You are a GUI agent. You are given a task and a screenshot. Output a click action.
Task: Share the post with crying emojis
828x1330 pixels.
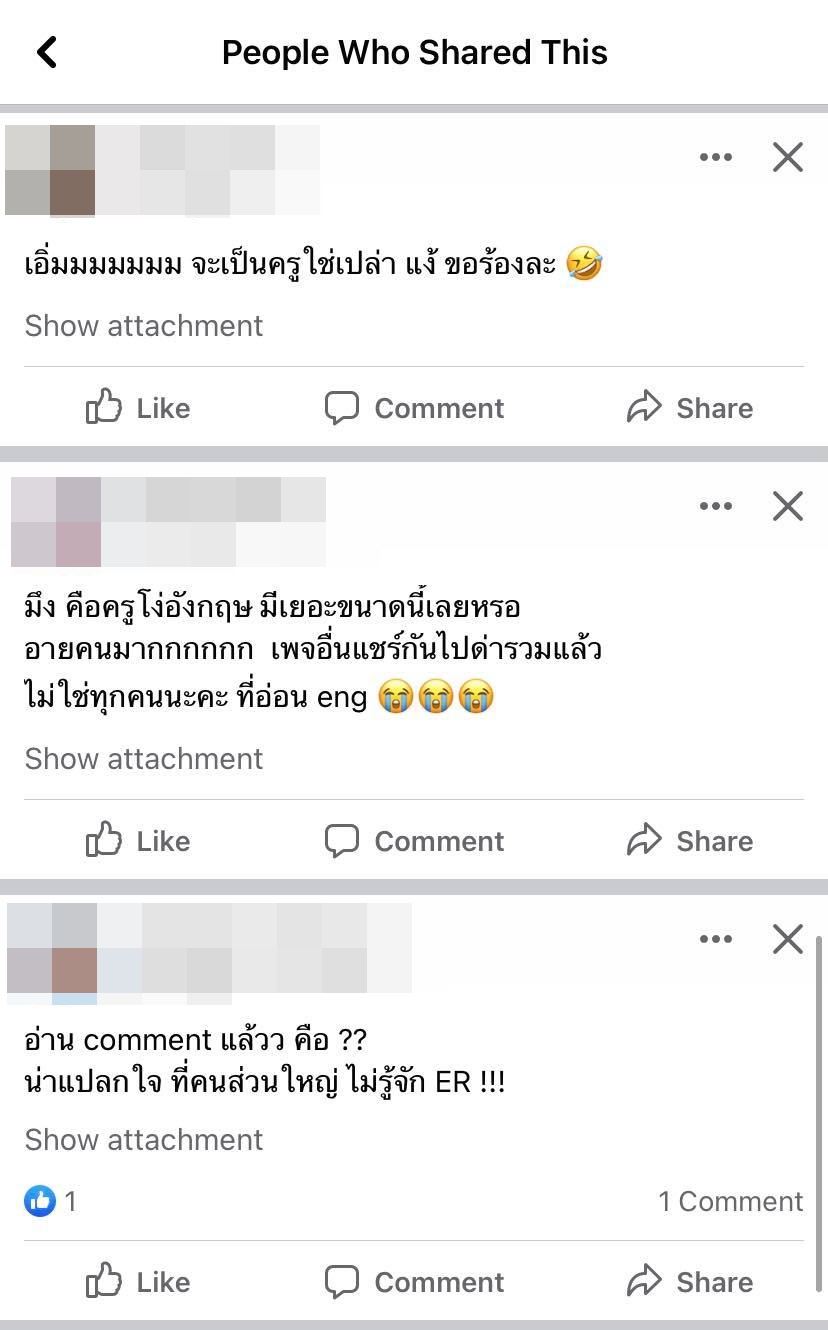pyautogui.click(x=690, y=841)
